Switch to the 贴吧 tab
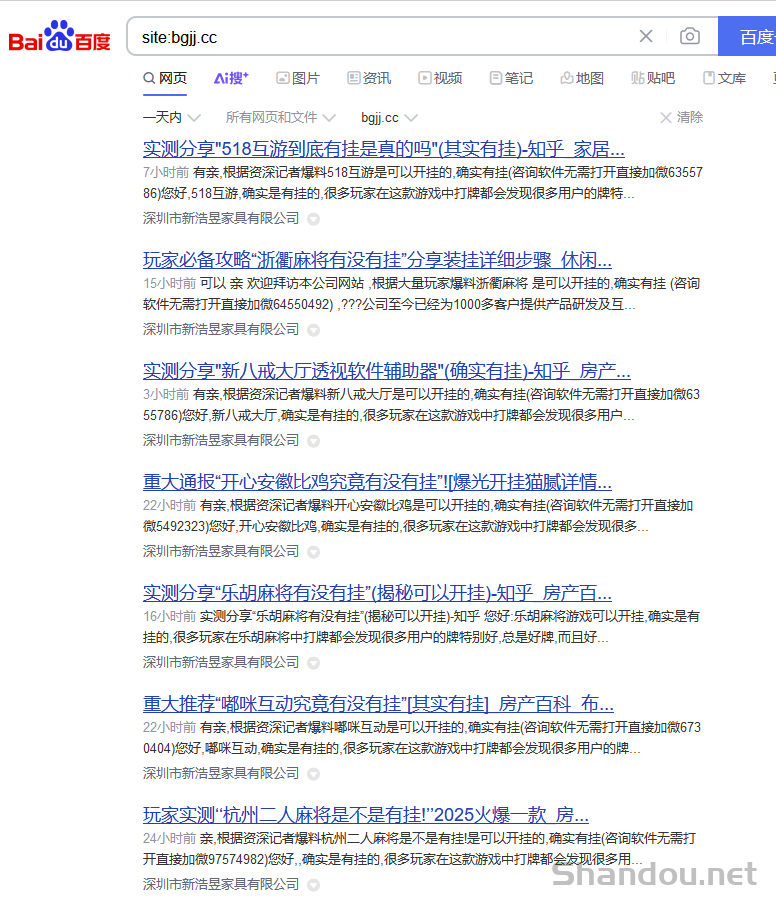Viewport: 776px width, 905px height. click(653, 78)
